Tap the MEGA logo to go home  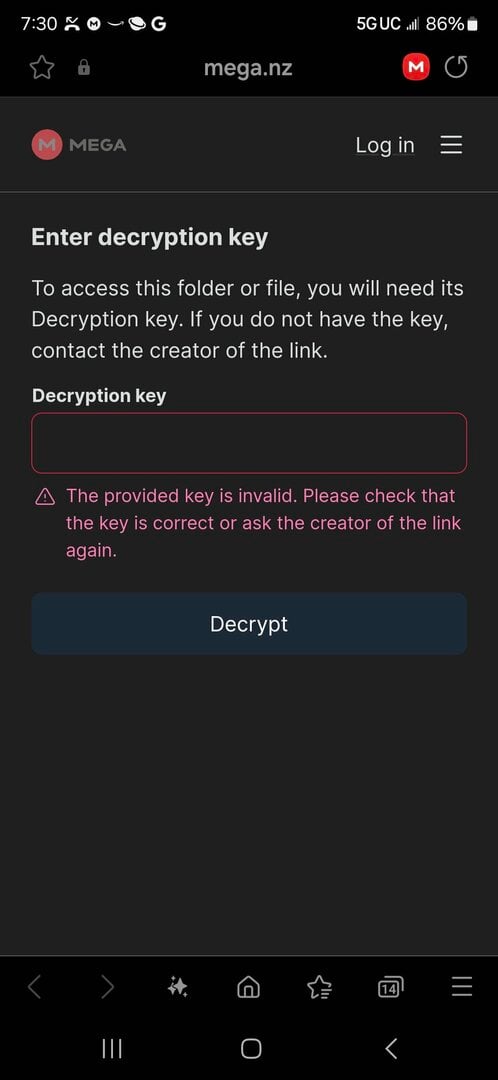pos(79,145)
